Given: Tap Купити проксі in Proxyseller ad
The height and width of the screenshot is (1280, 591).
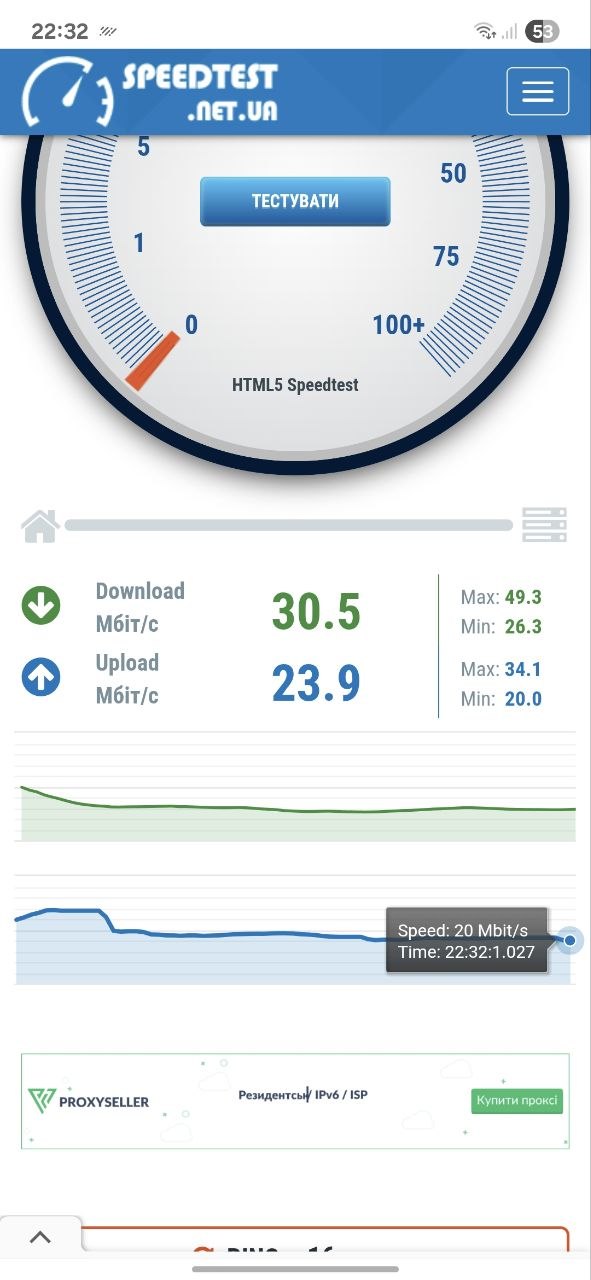Looking at the screenshot, I should (x=517, y=1101).
